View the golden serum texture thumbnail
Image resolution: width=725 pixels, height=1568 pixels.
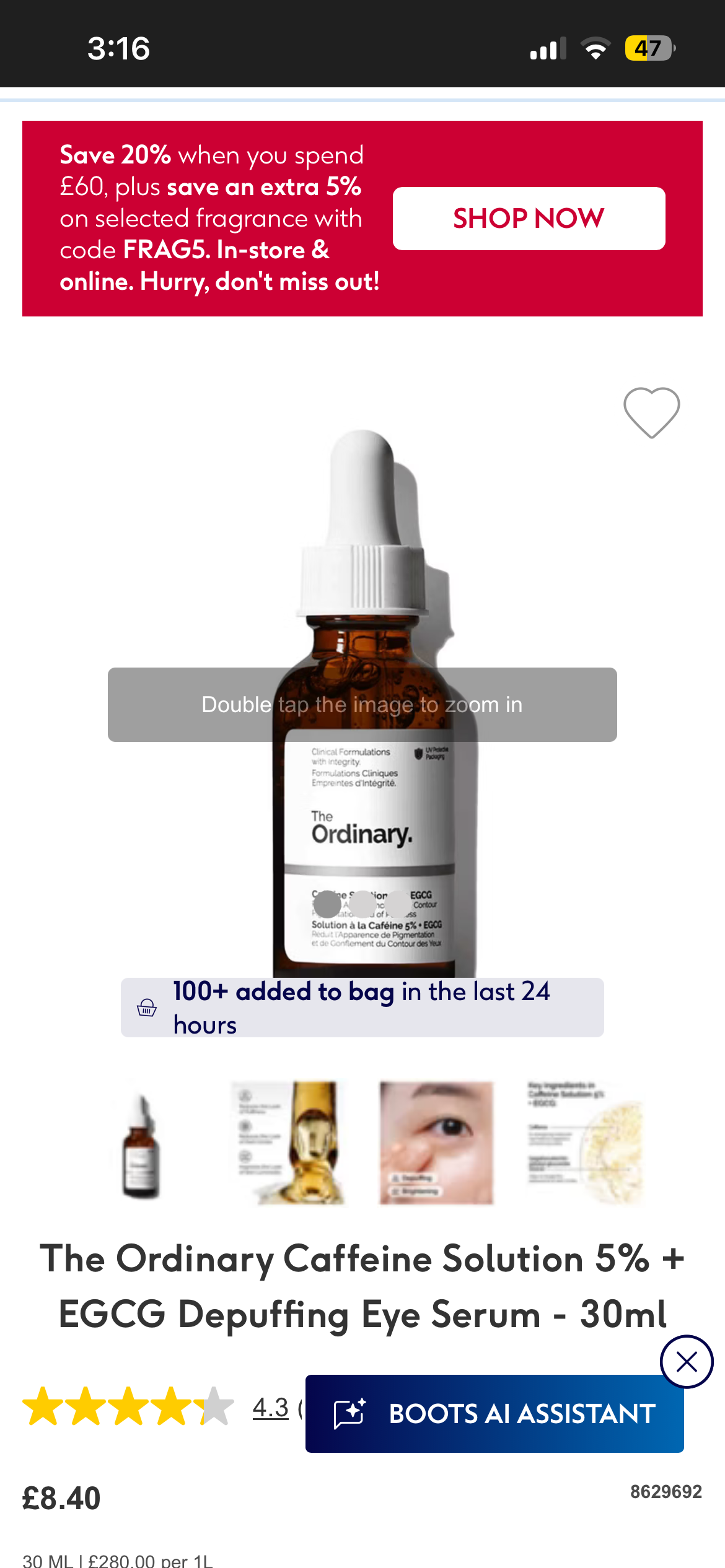(289, 1143)
